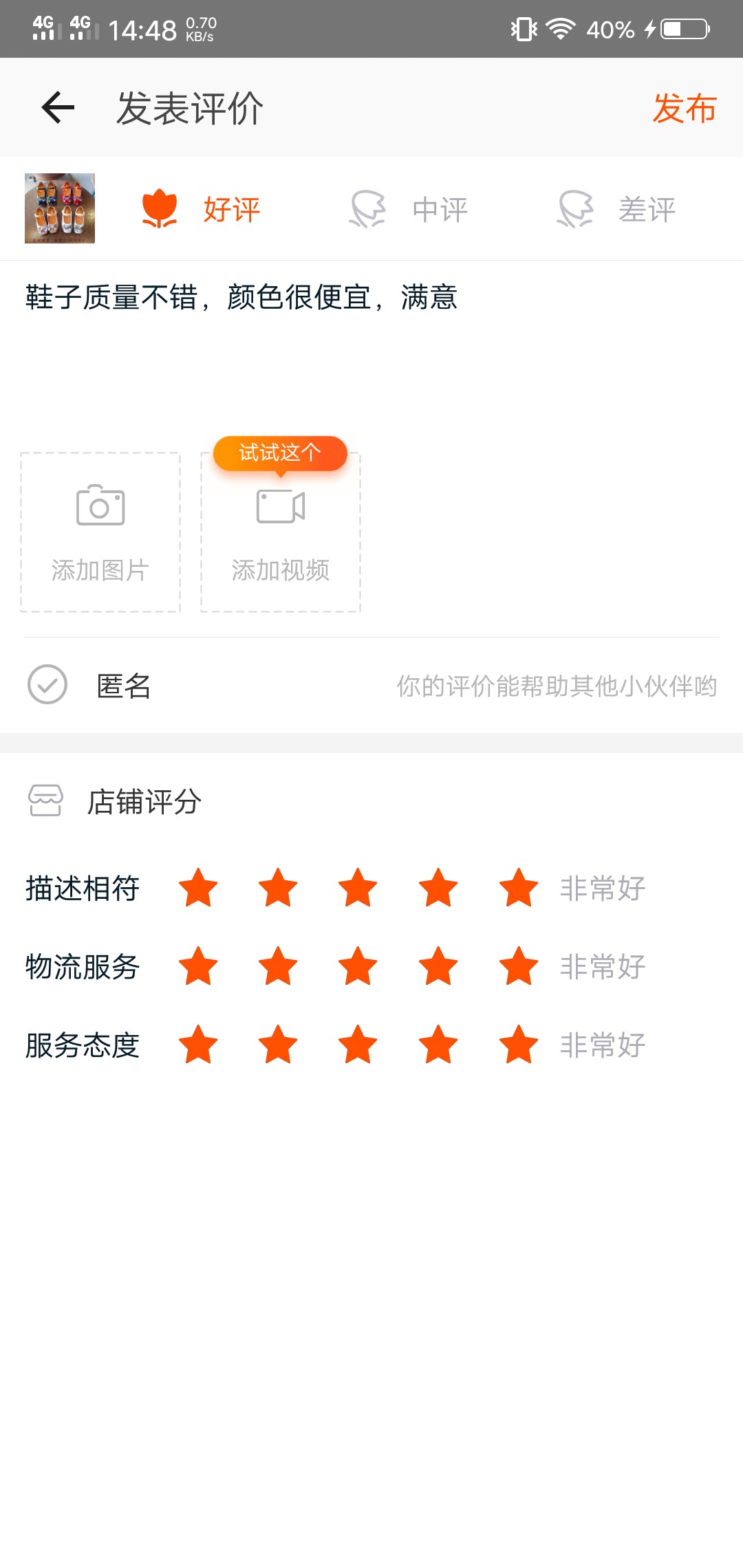The width and height of the screenshot is (743, 1568).
Task: Go back from the 发表评价 page
Action: [x=58, y=107]
